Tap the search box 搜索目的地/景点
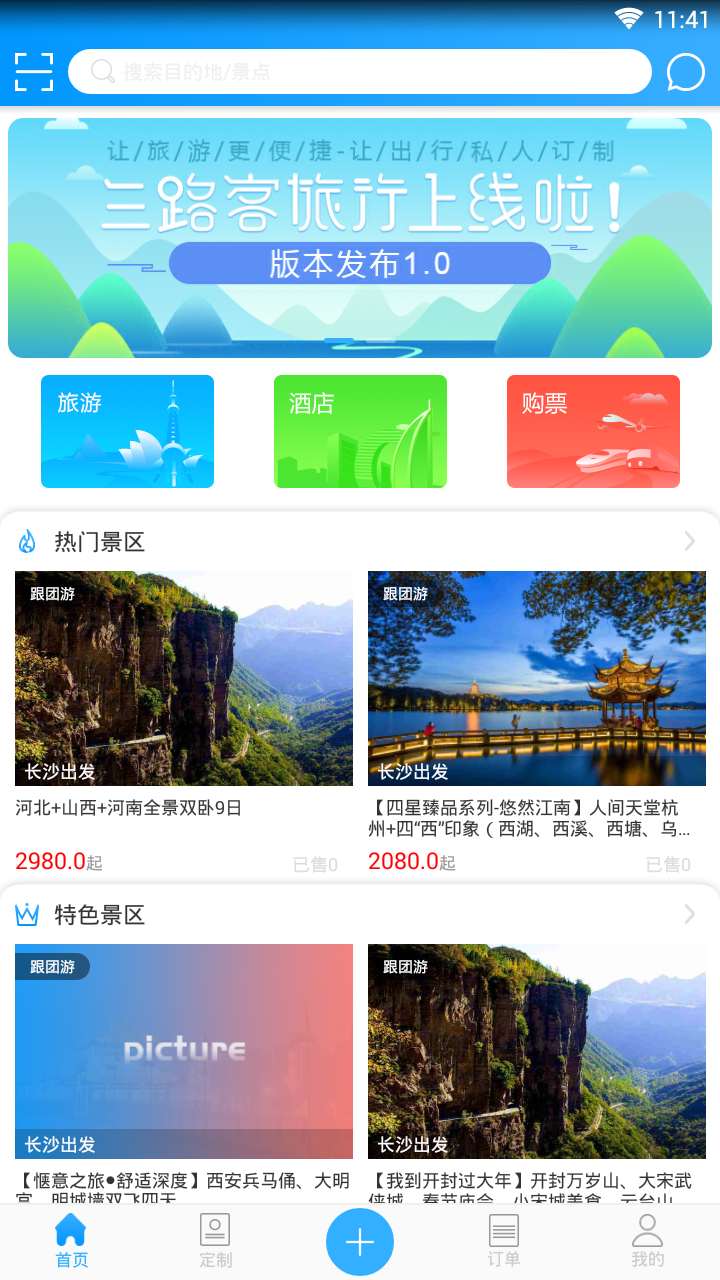Image resolution: width=720 pixels, height=1280 pixels. 360,72
